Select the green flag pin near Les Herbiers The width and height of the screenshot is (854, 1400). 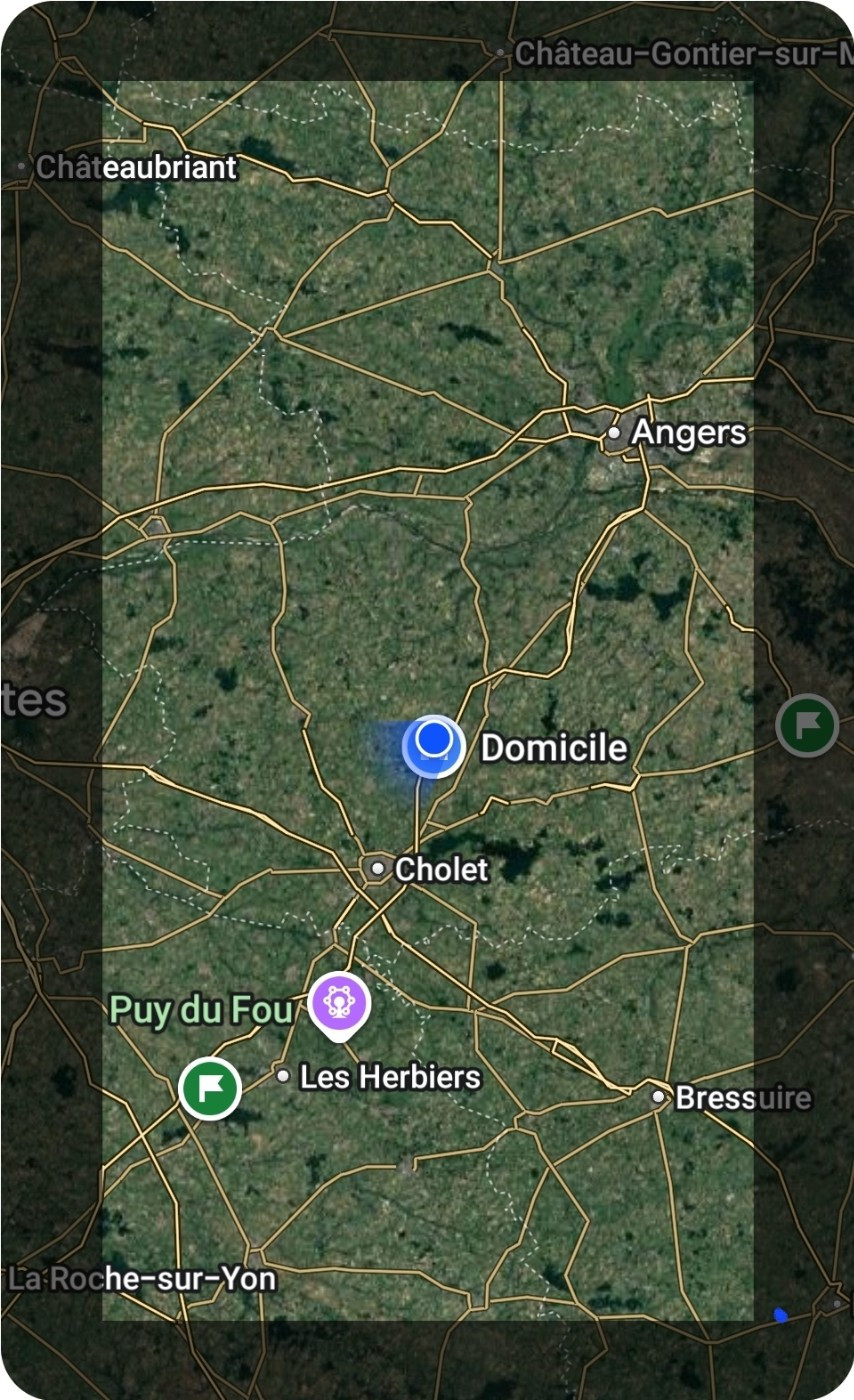pyautogui.click(x=210, y=1087)
